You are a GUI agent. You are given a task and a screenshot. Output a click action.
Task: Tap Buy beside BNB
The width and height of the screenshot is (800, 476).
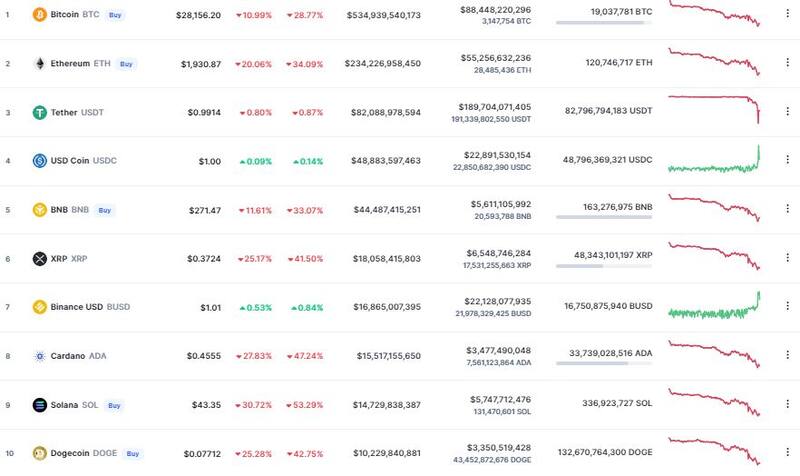(105, 211)
